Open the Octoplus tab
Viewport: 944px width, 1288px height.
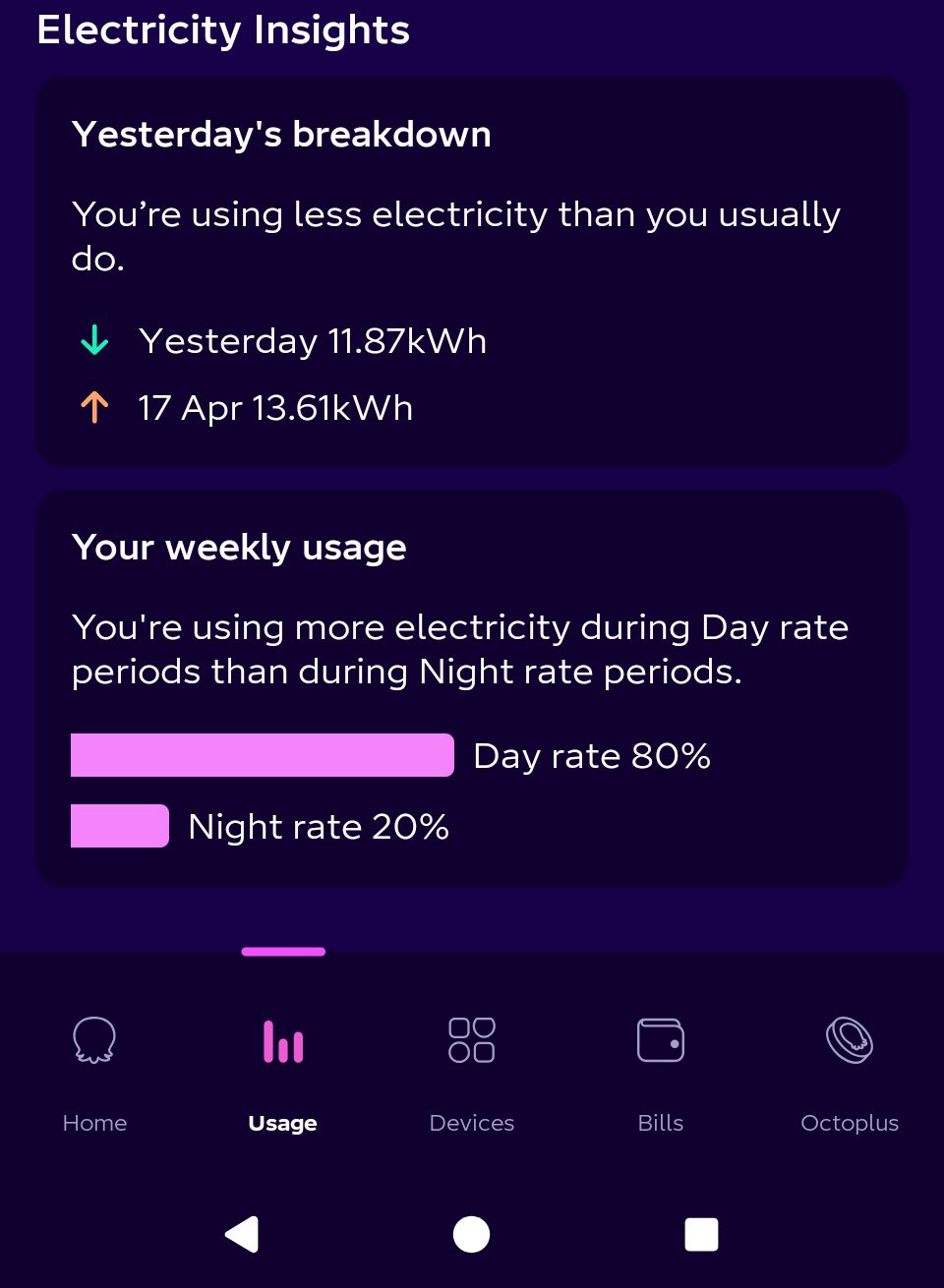(x=850, y=1074)
